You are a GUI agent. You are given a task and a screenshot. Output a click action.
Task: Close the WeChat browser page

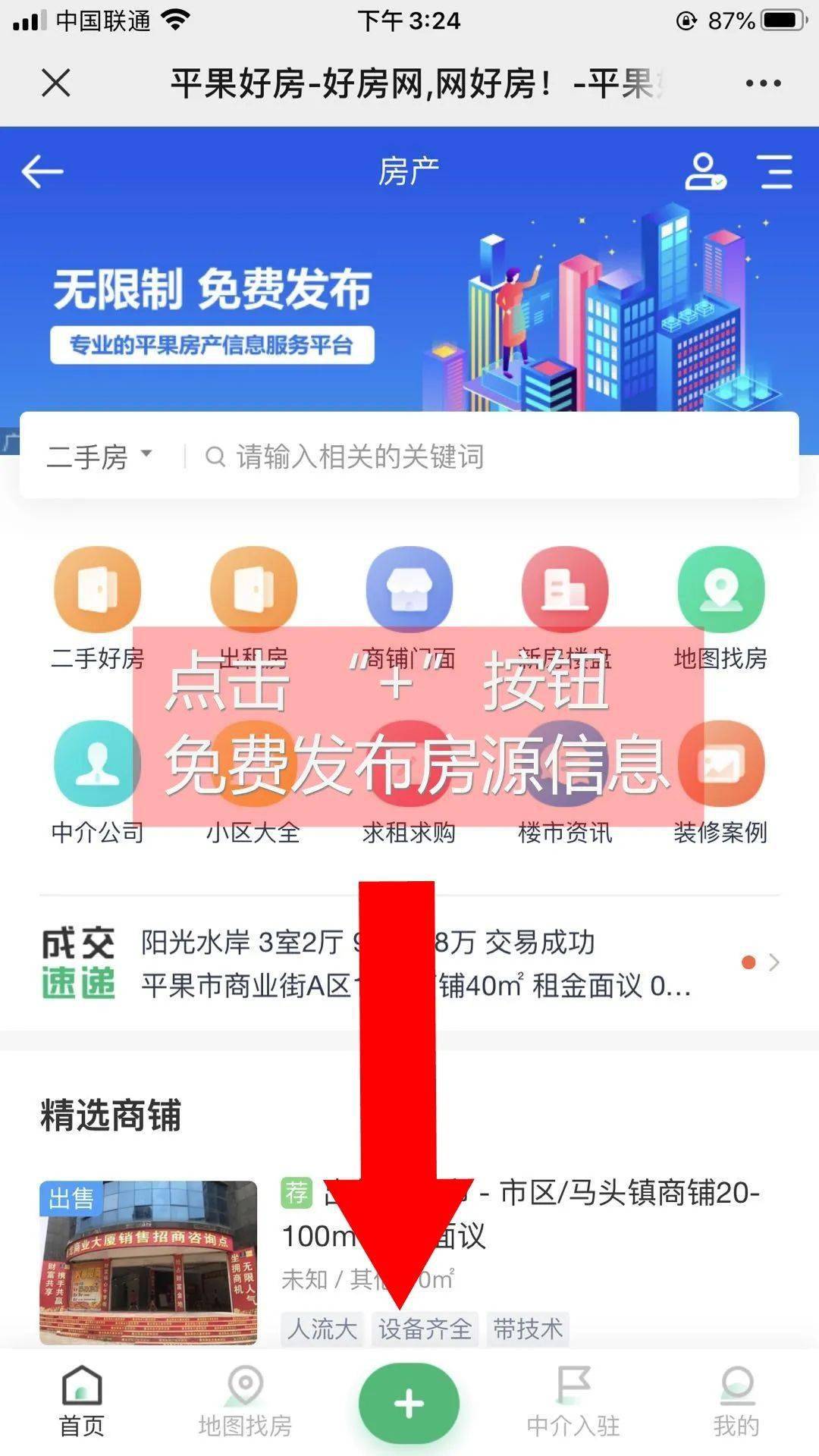coord(55,83)
